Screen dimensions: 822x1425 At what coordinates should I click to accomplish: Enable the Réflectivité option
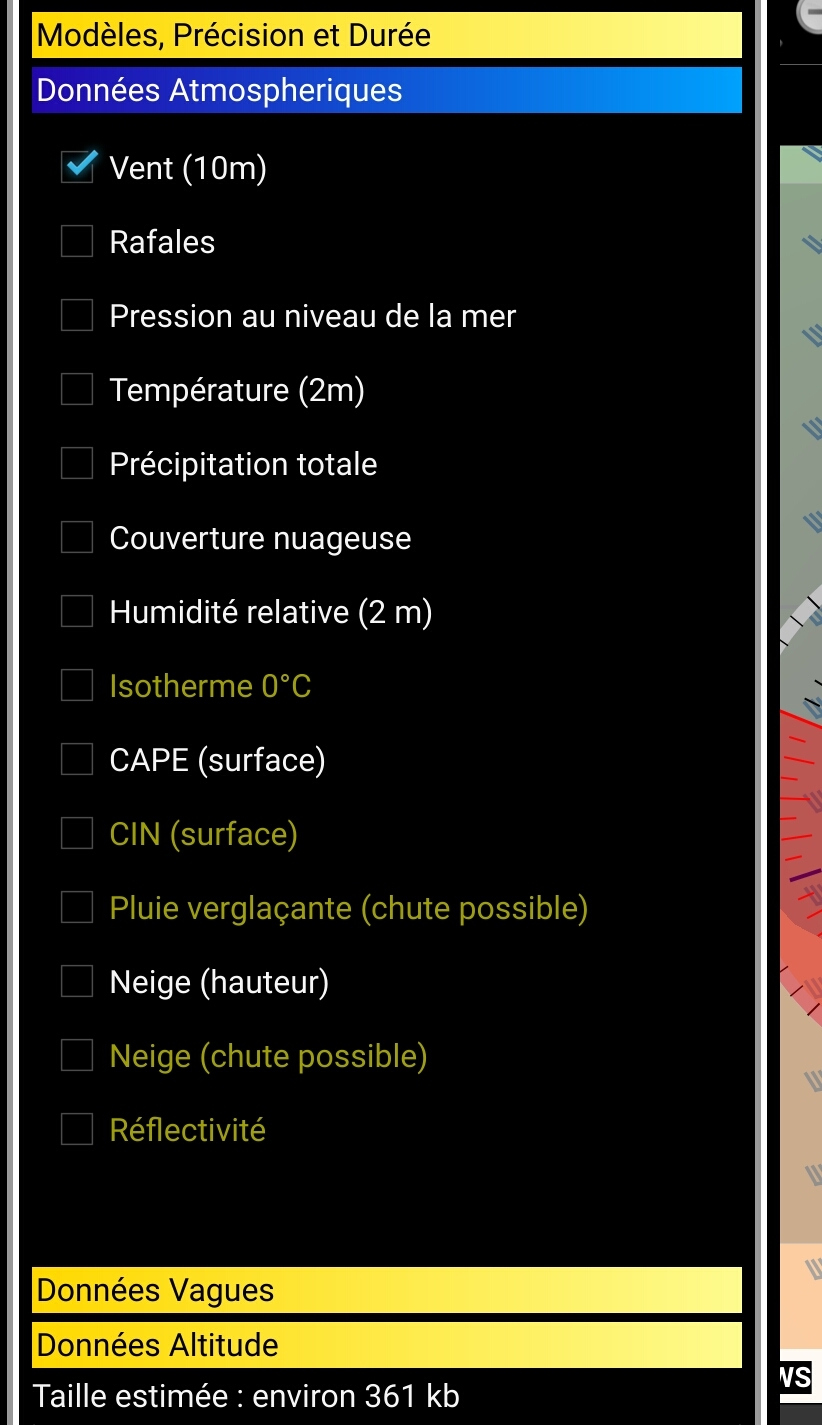coord(77,1129)
